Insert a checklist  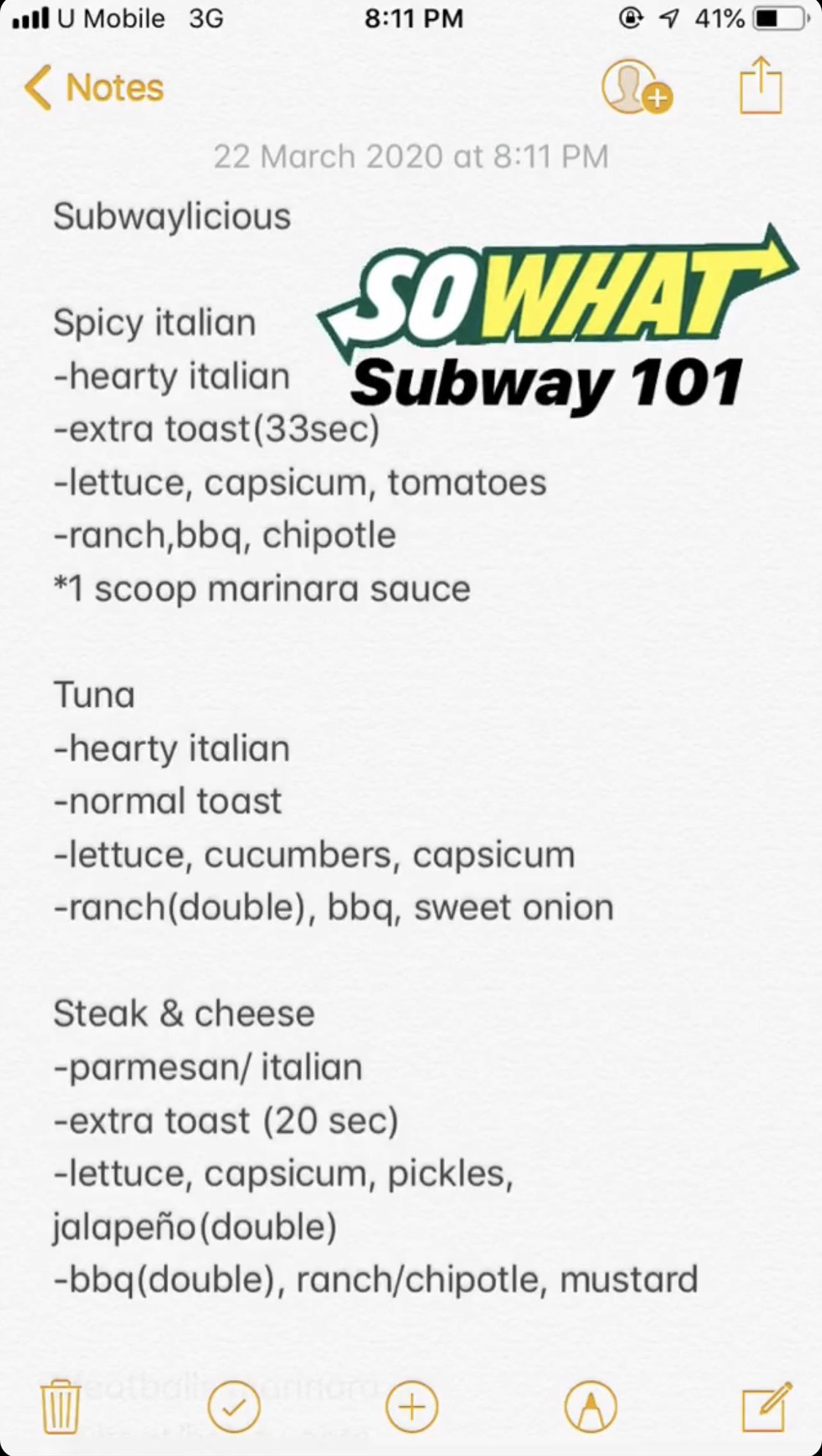pyautogui.click(x=234, y=1406)
